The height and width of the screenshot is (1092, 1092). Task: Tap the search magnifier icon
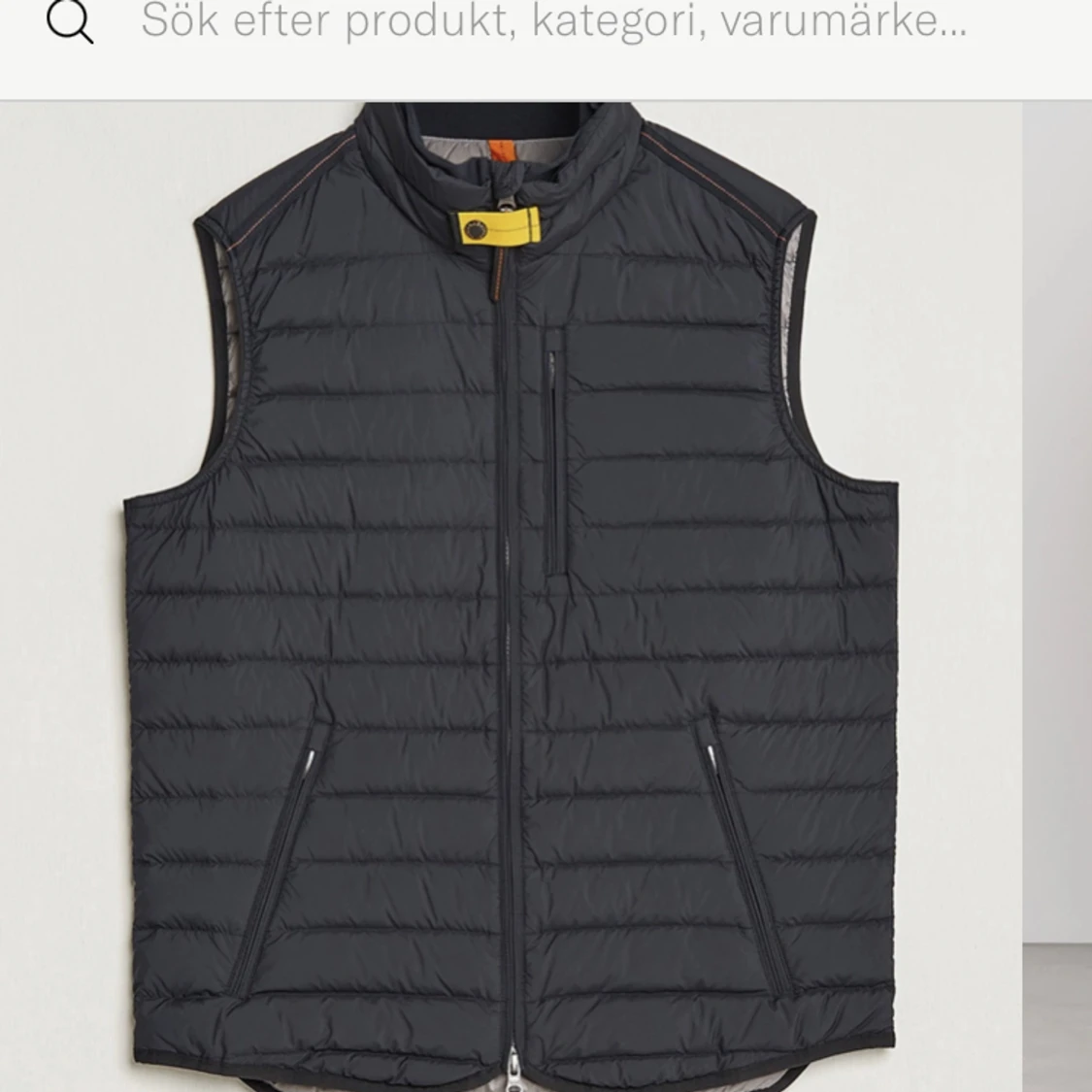71,21
